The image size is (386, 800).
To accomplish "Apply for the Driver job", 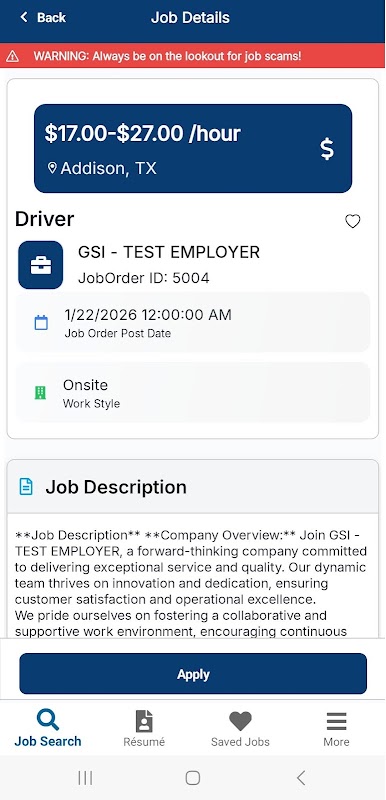I will point(193,673).
